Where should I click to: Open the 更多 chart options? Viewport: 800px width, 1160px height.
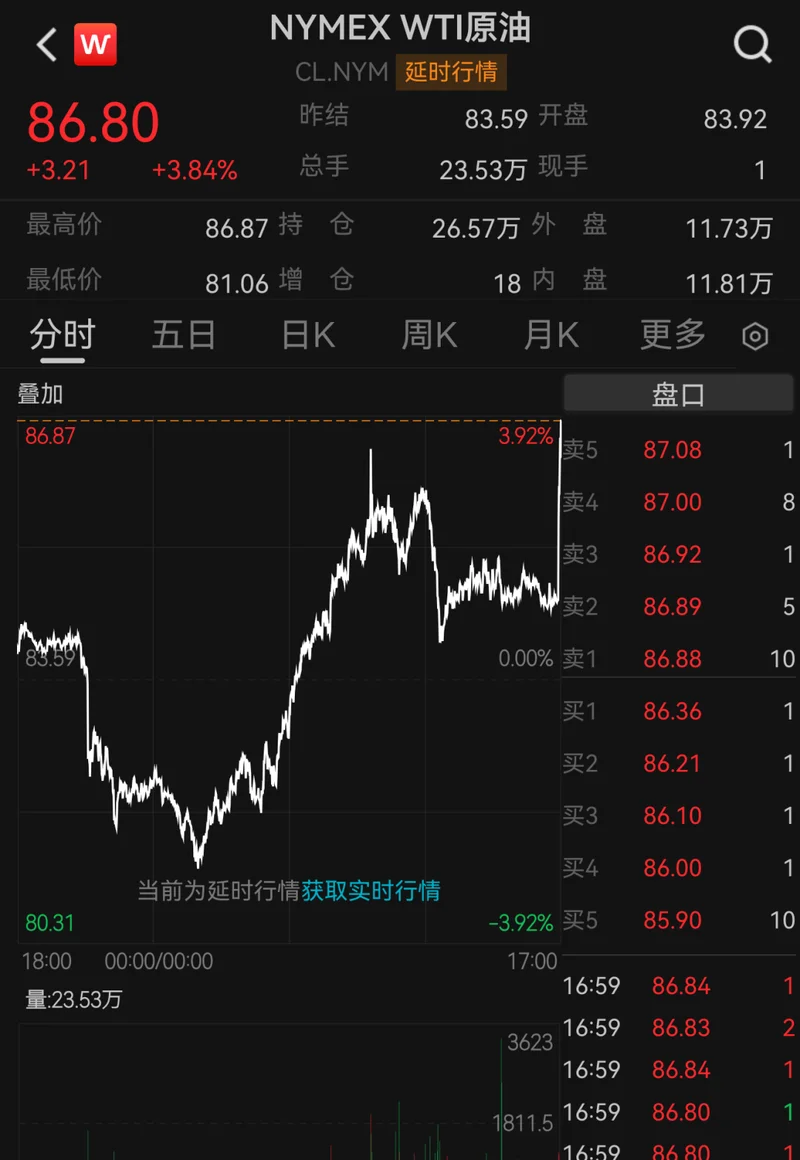673,335
